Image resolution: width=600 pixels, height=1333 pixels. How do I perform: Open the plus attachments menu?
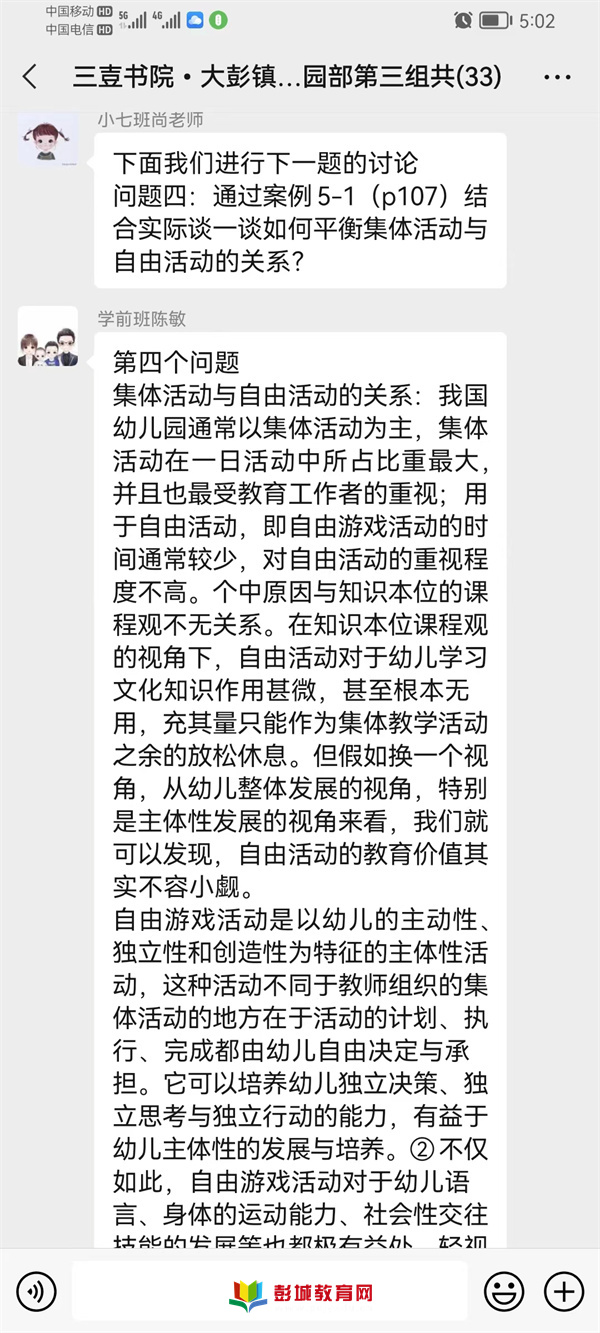pyautogui.click(x=564, y=1291)
